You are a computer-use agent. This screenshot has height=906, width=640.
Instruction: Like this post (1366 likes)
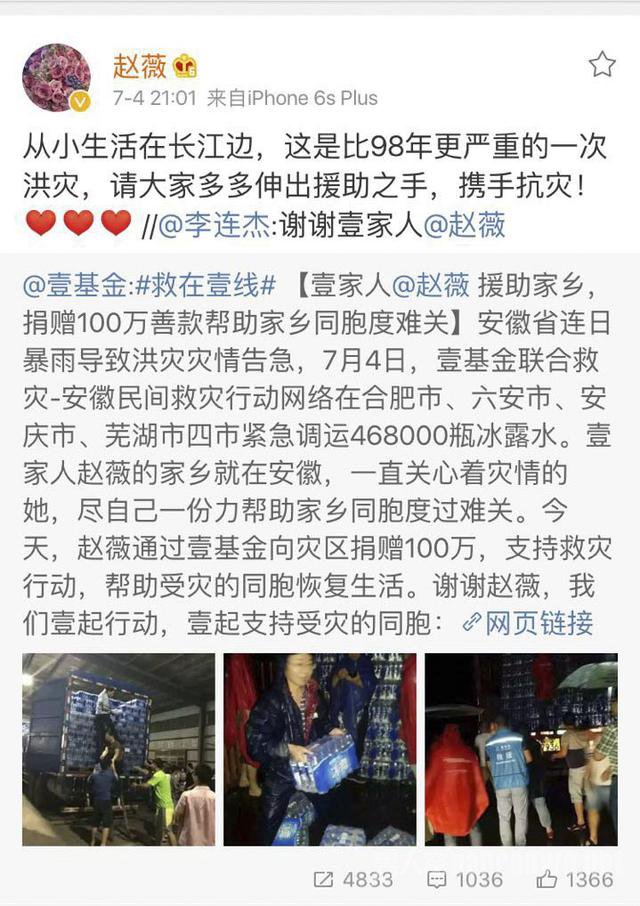[574, 879]
